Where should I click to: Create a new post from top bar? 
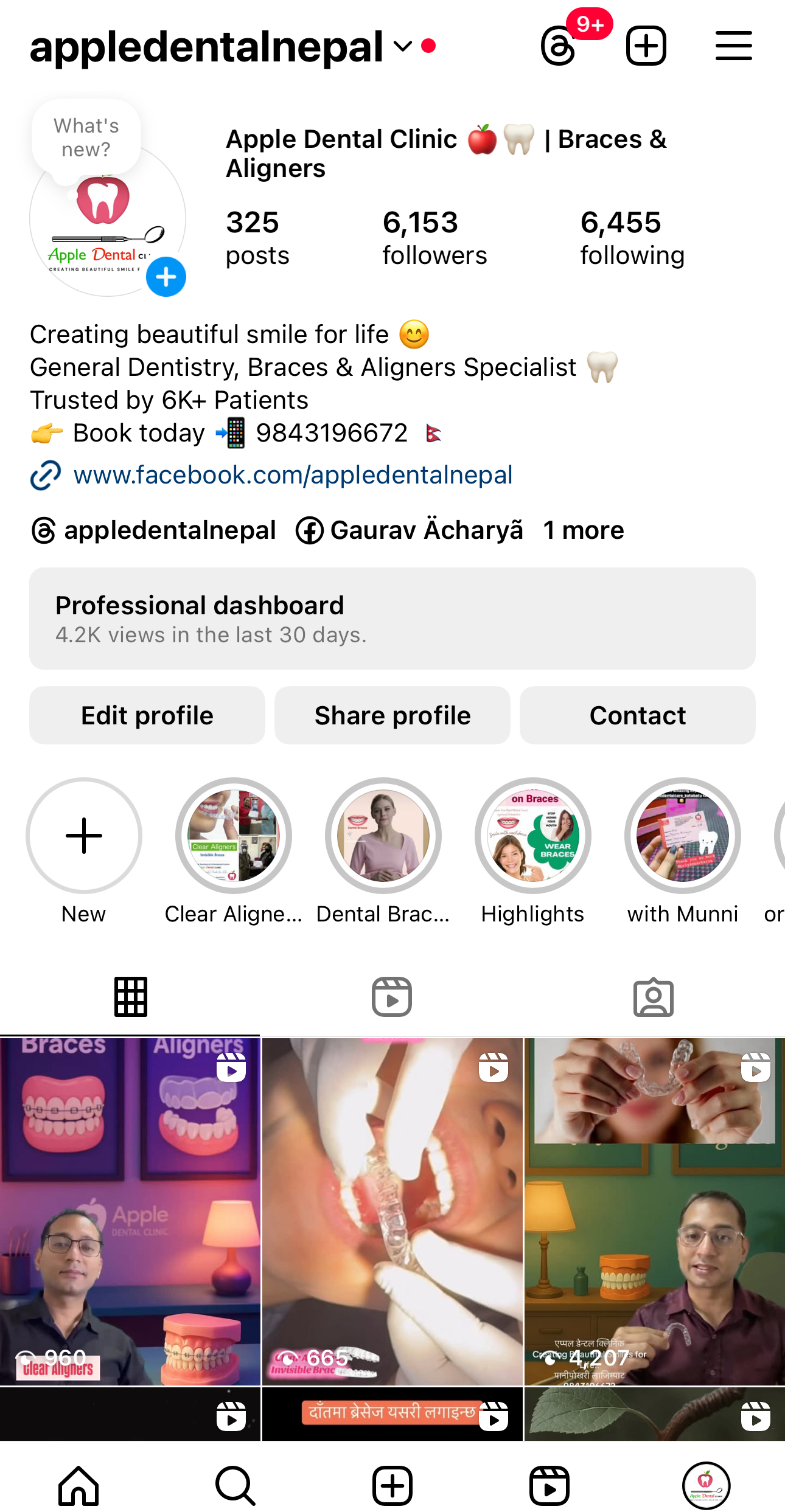pyautogui.click(x=646, y=46)
